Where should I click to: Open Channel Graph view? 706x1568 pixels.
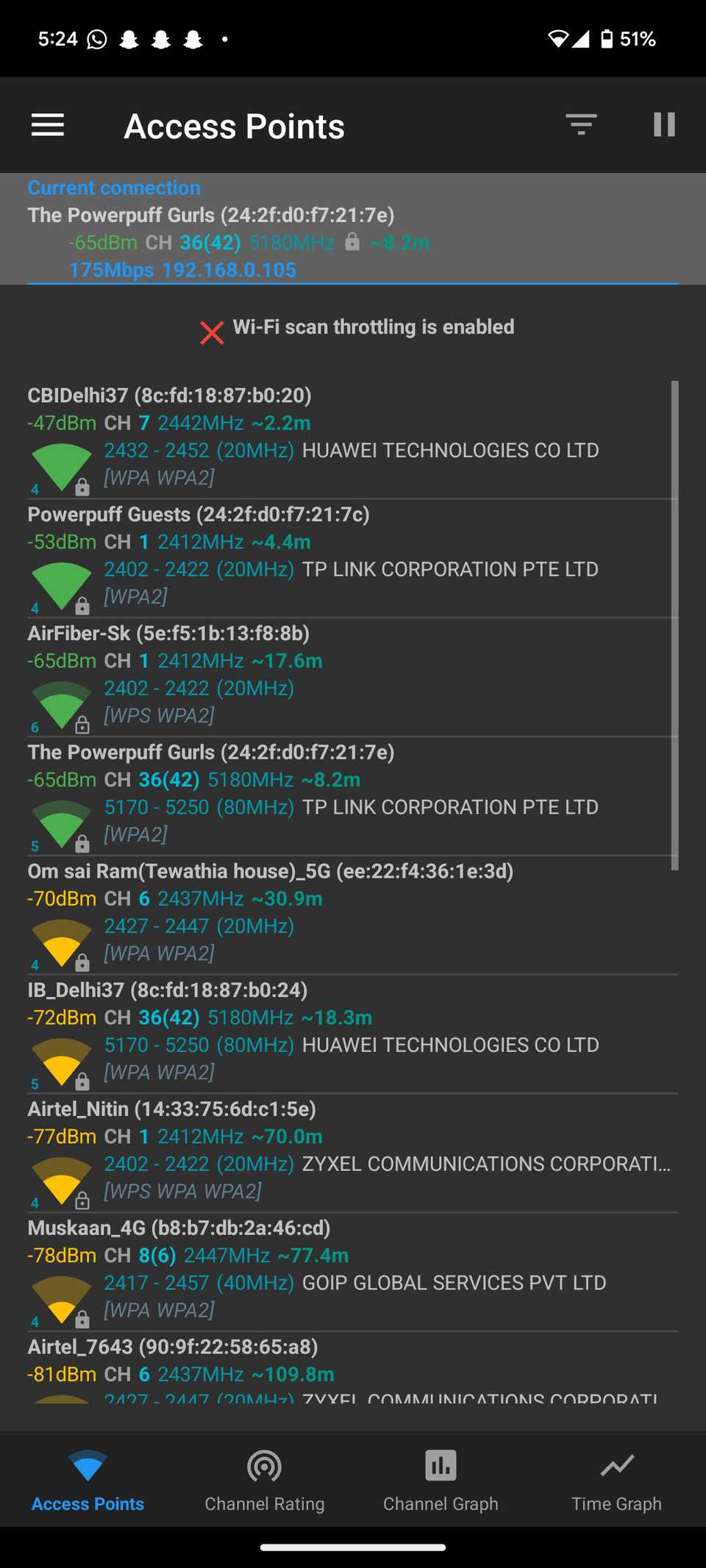tap(441, 1478)
